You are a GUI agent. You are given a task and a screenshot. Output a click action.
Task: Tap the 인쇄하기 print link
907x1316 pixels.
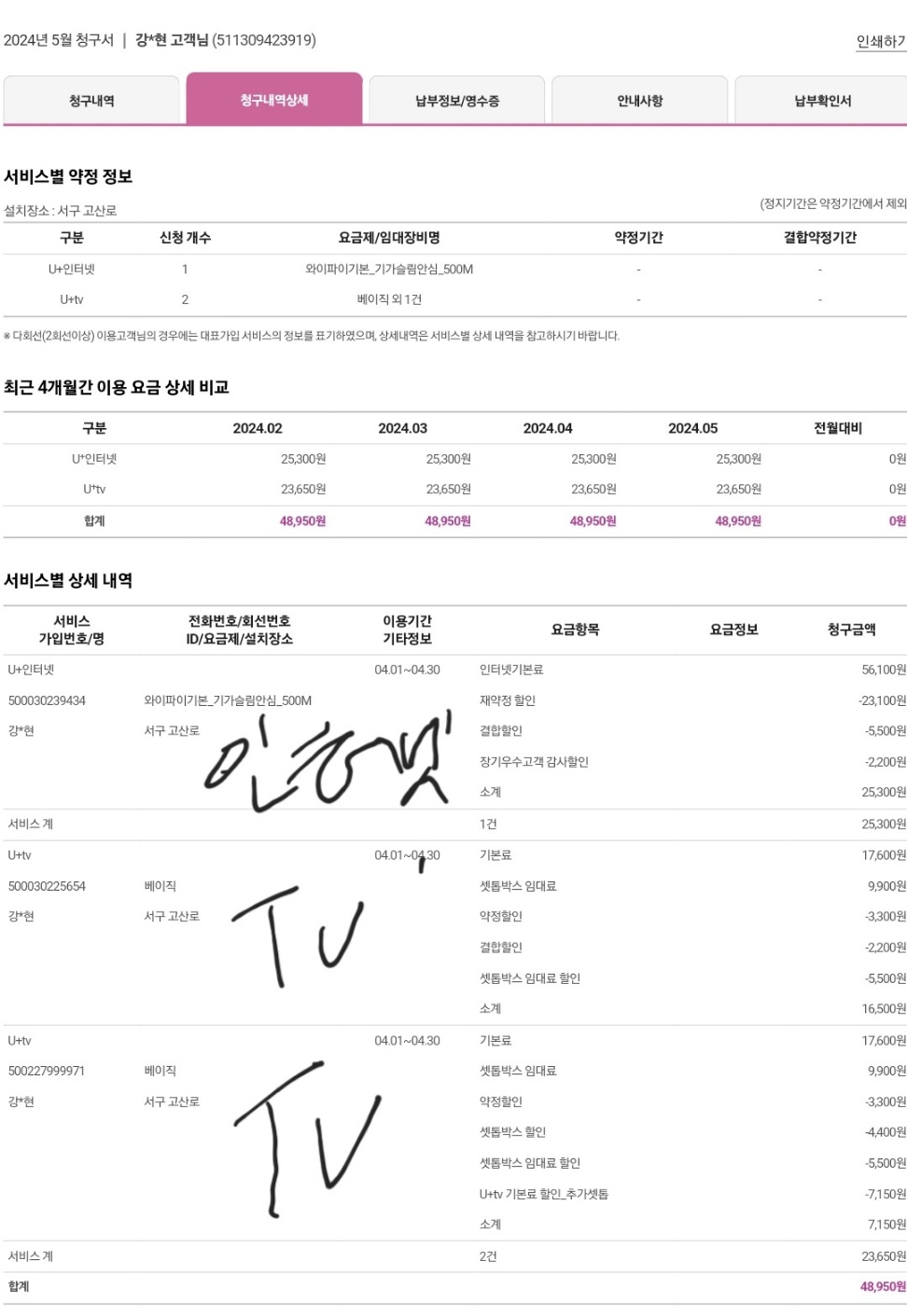coord(880,42)
